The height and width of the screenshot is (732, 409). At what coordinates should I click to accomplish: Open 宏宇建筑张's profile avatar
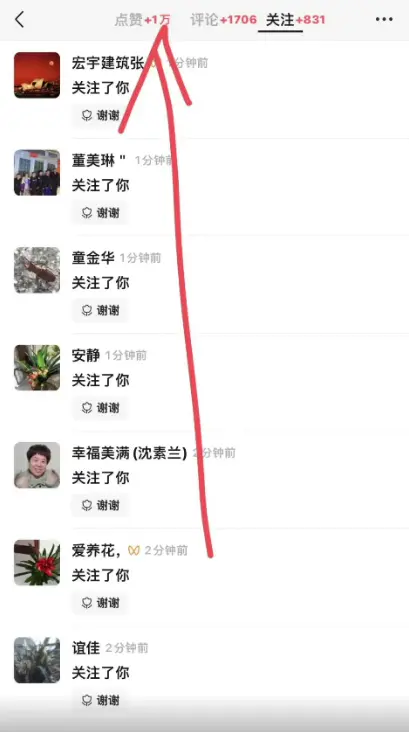pos(37,75)
